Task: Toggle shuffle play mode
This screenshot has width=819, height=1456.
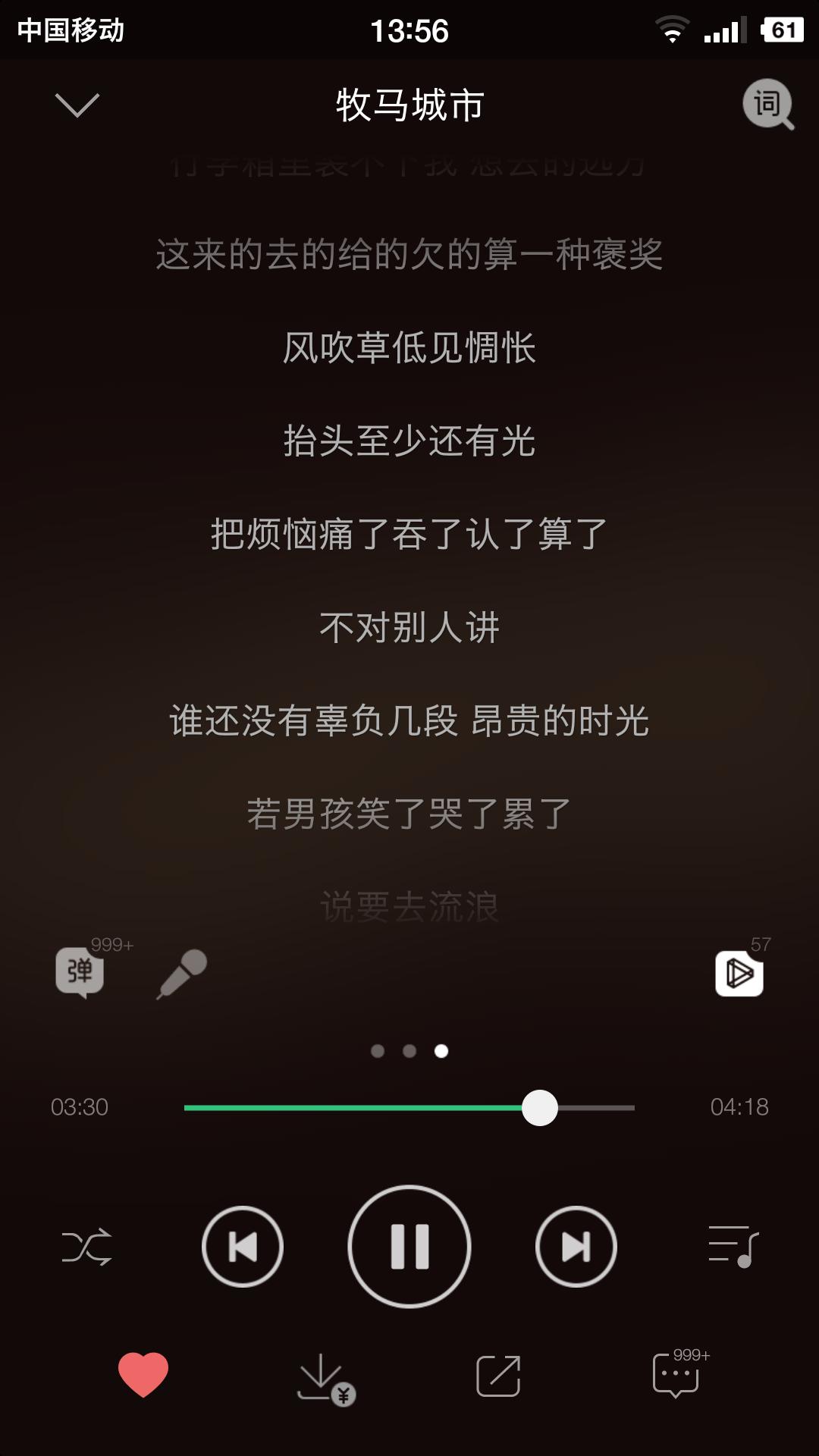Action: pyautogui.click(x=86, y=1247)
